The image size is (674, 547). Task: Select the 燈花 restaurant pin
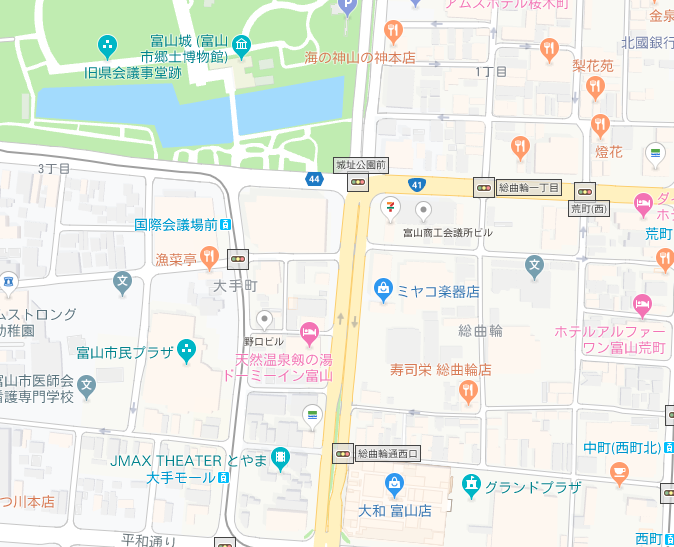click(x=600, y=126)
